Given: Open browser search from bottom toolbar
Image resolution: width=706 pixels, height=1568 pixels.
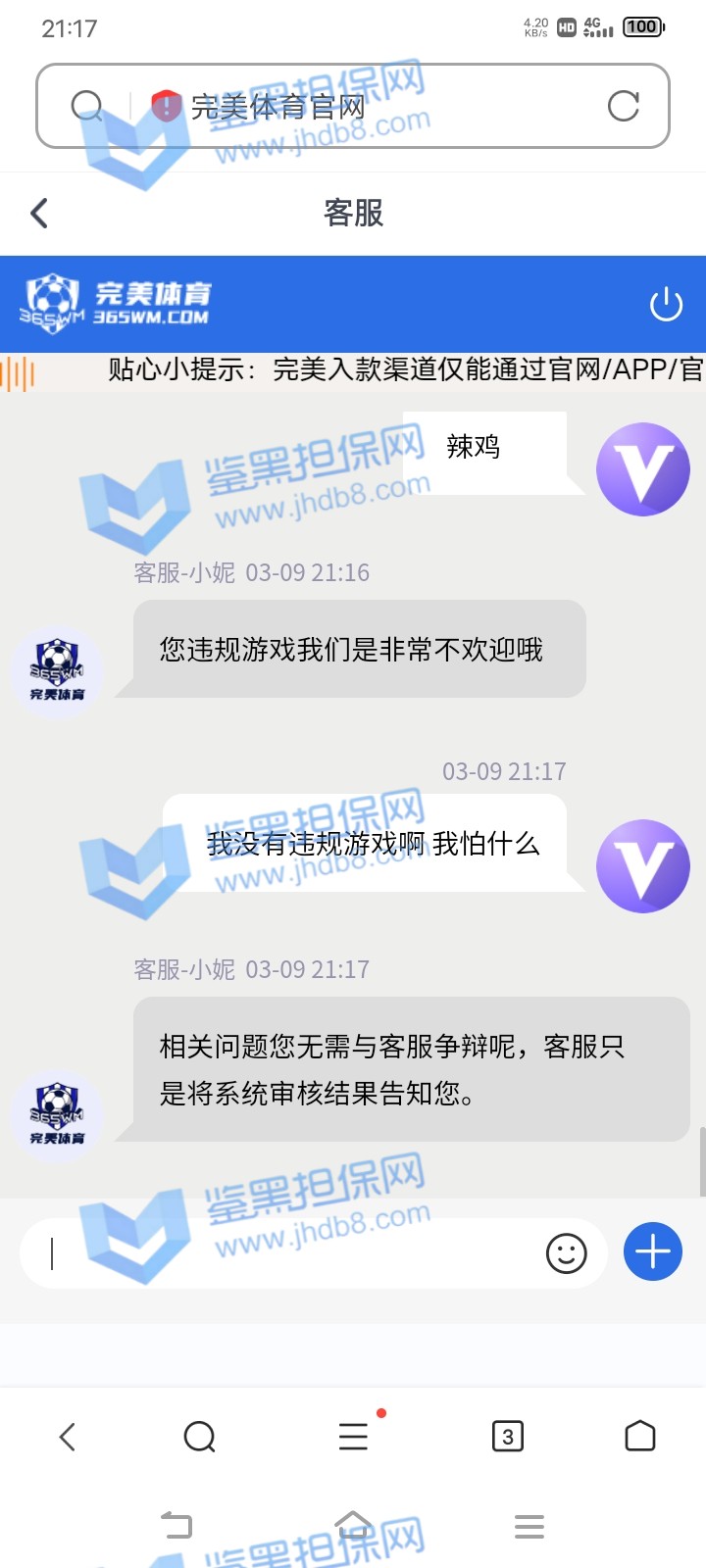Looking at the screenshot, I should tap(199, 1437).
